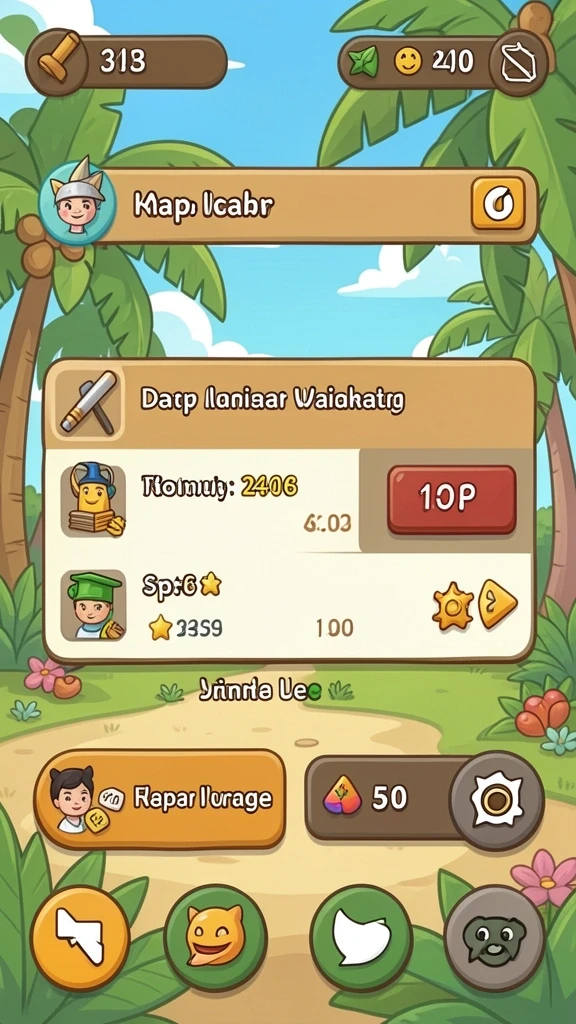Tap the yellow button on the Map banner
This screenshot has height=1024, width=576.
click(x=498, y=205)
